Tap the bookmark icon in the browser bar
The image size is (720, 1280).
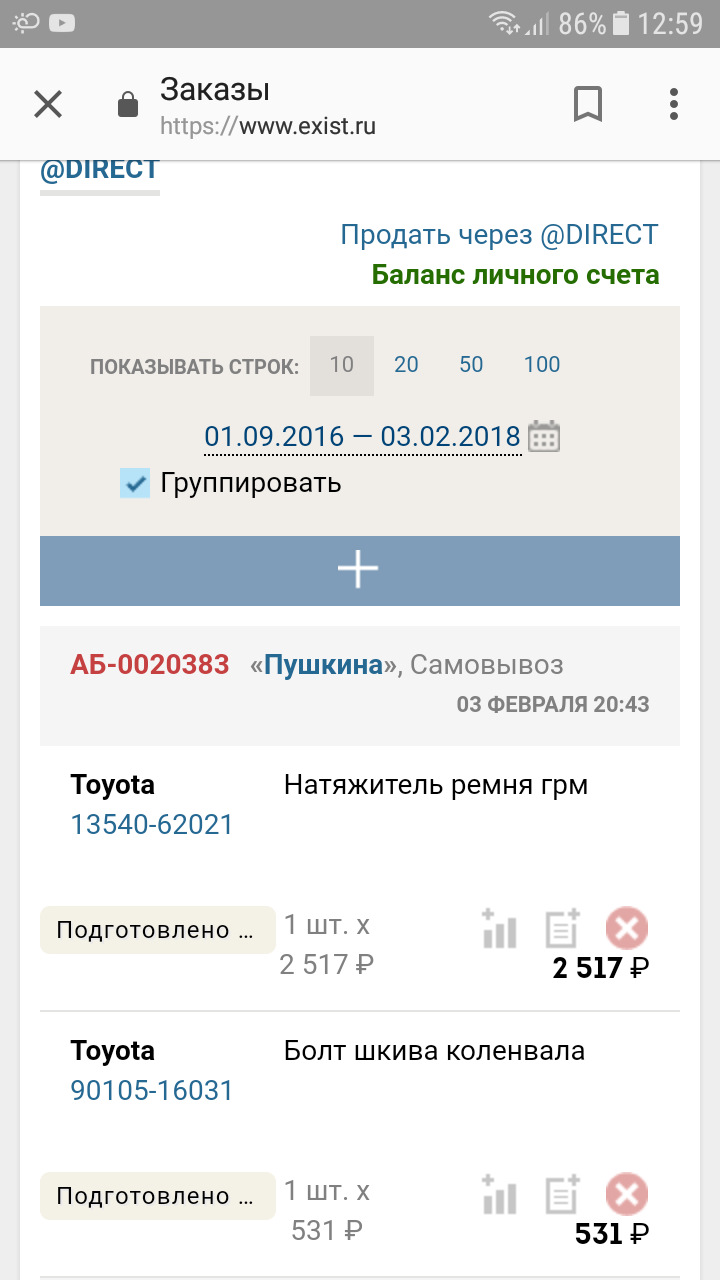tap(588, 104)
